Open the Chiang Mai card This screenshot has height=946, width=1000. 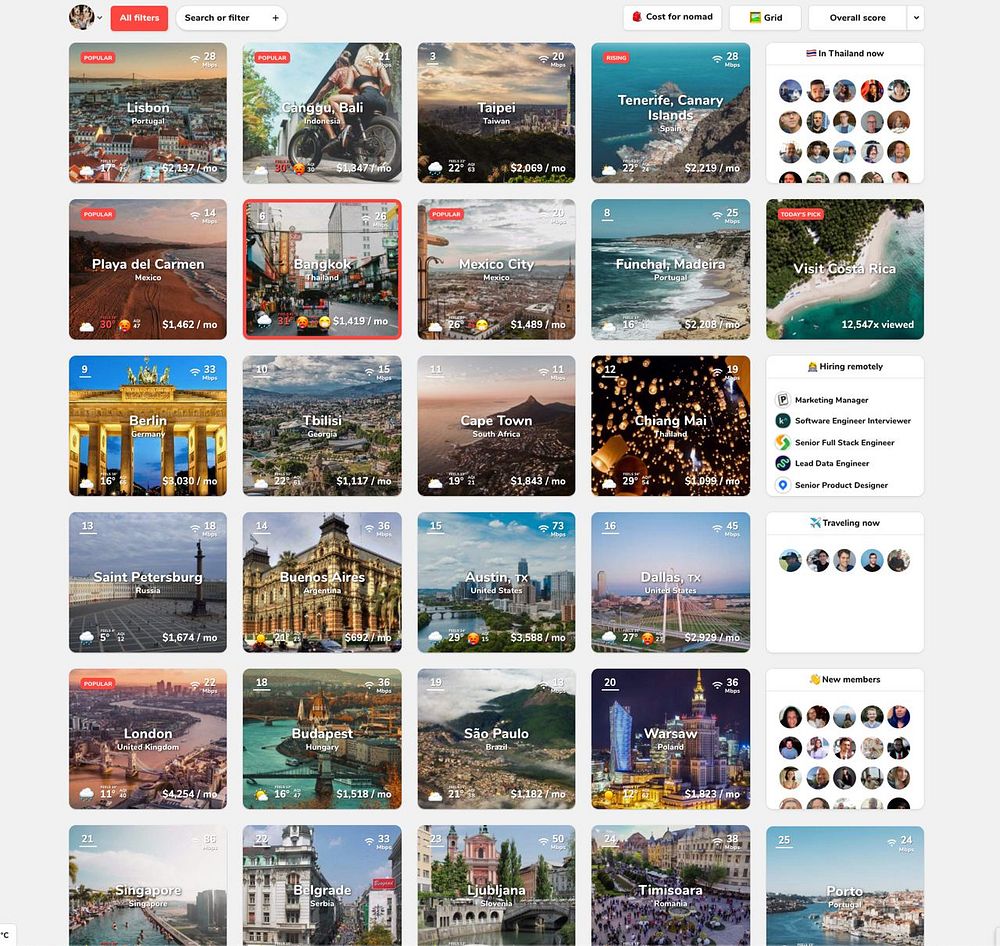670,426
